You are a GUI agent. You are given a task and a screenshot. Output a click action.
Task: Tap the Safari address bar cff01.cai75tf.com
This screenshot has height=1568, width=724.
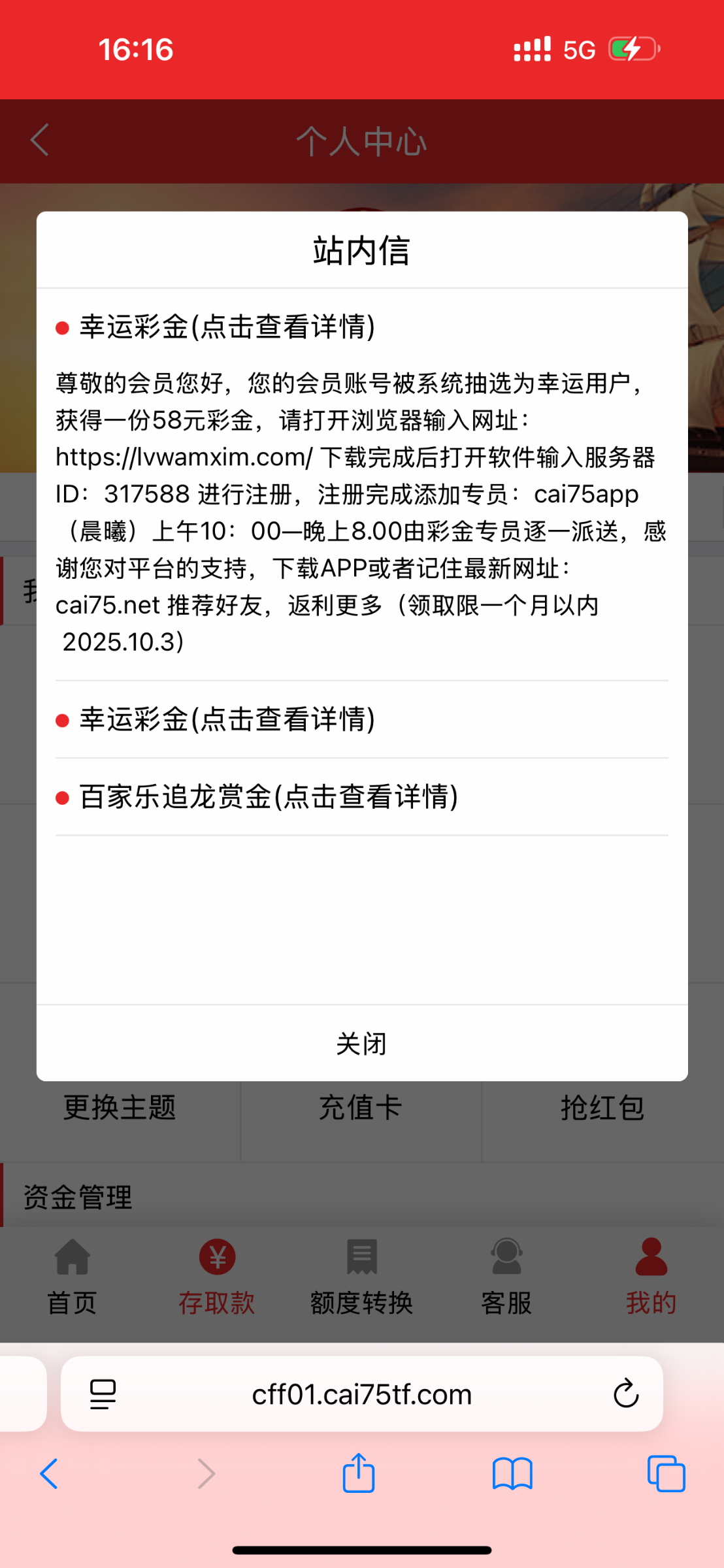tap(361, 1394)
